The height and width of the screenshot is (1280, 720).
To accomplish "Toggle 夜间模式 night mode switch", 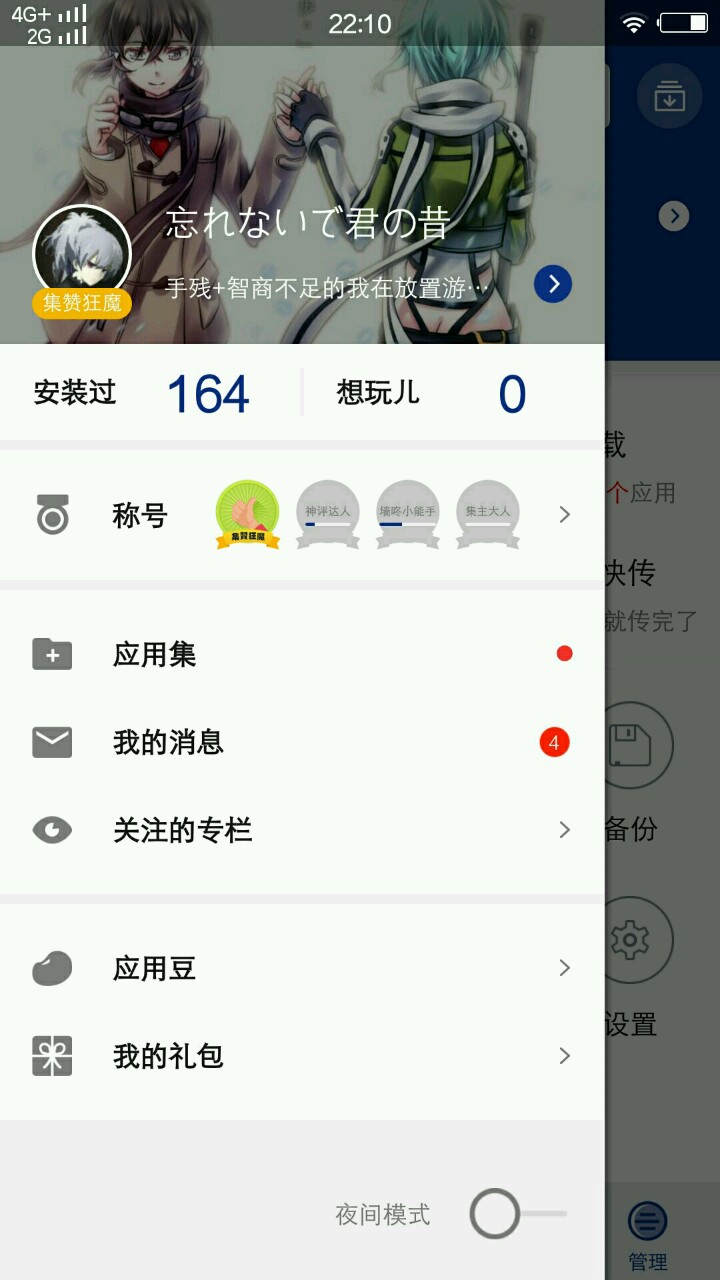I will click(x=518, y=1214).
